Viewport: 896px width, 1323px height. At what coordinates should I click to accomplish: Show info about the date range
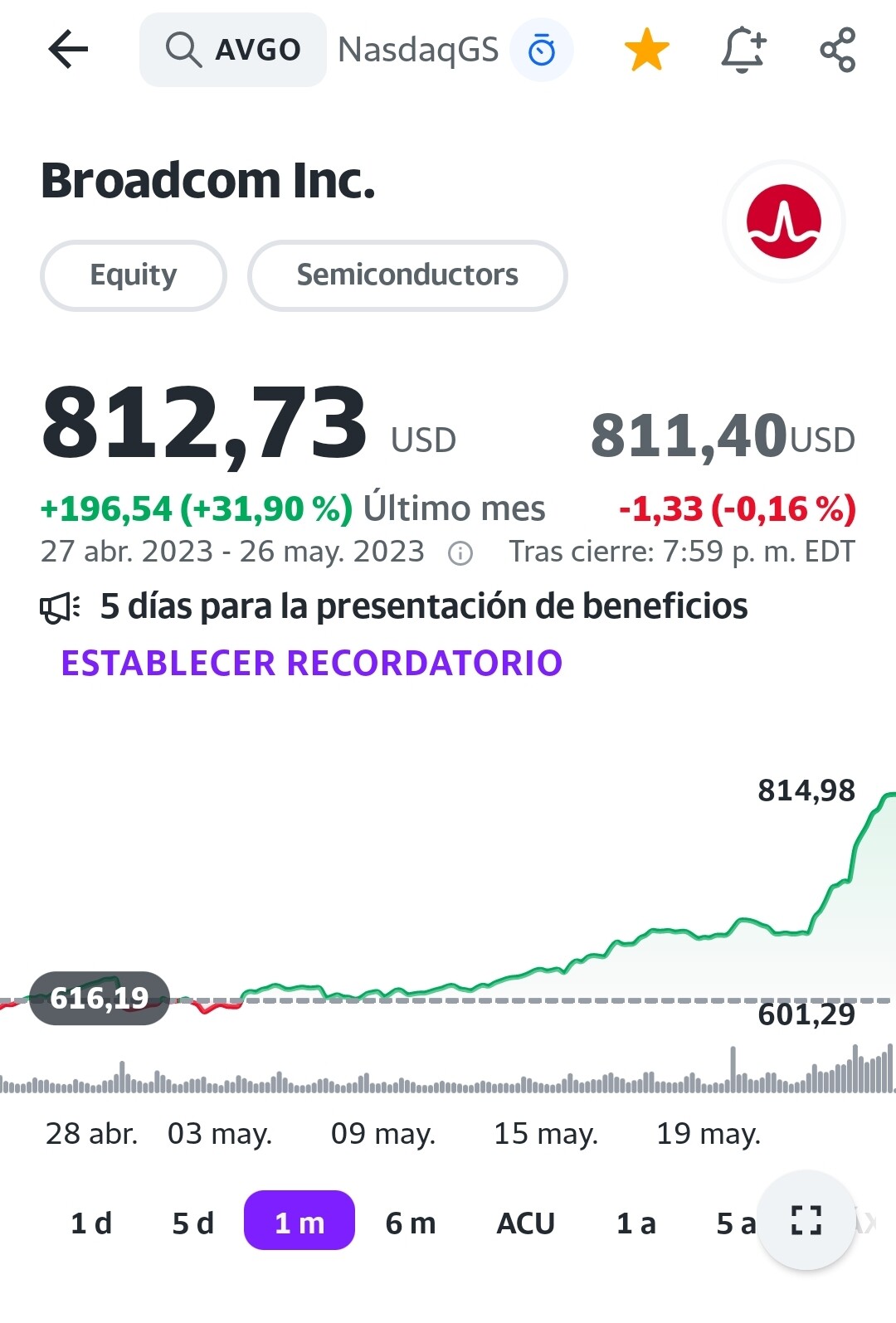[x=460, y=553]
